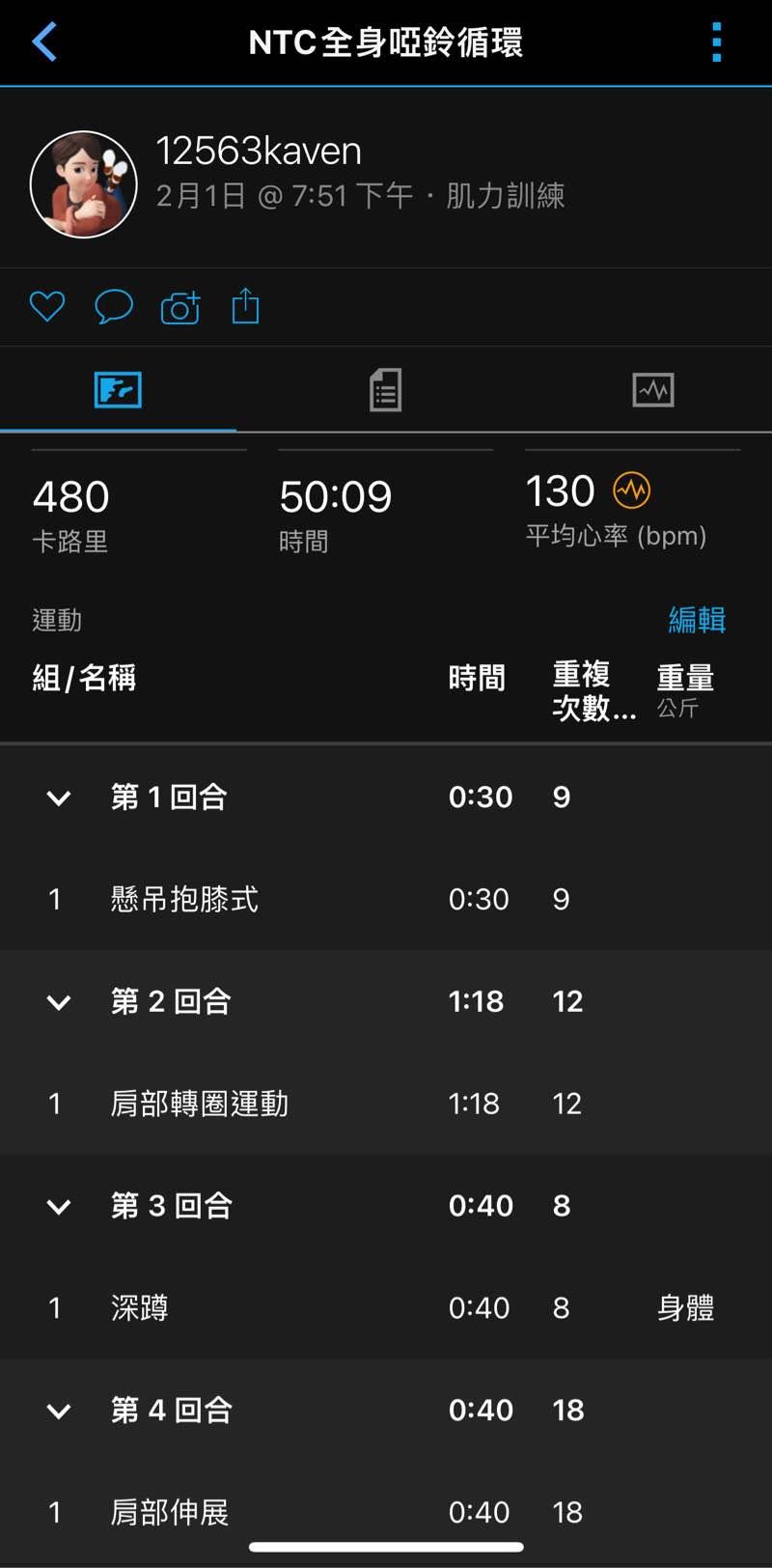
Task: Collapse the 第 4 回合 round
Action: 59,1411
